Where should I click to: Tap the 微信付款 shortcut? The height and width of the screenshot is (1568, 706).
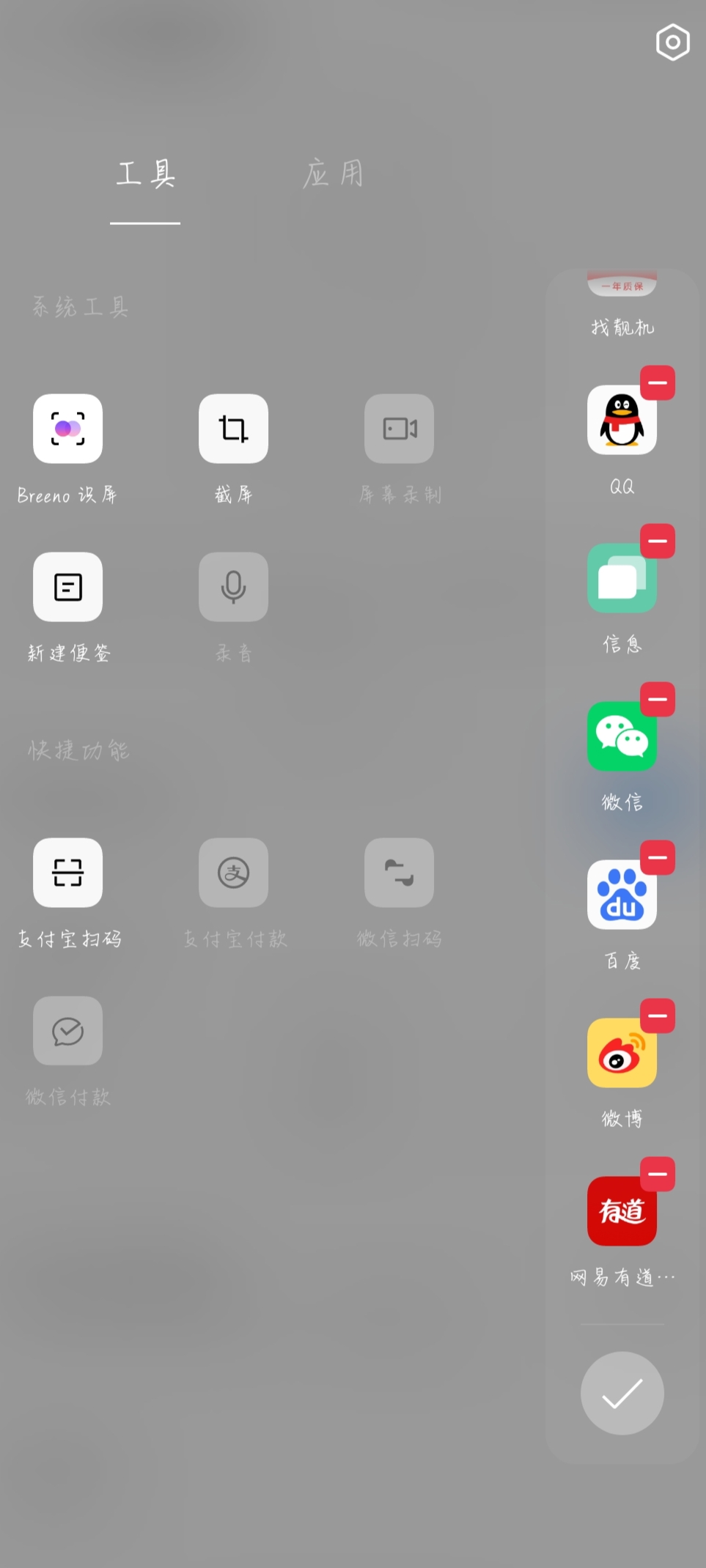[x=68, y=1031]
